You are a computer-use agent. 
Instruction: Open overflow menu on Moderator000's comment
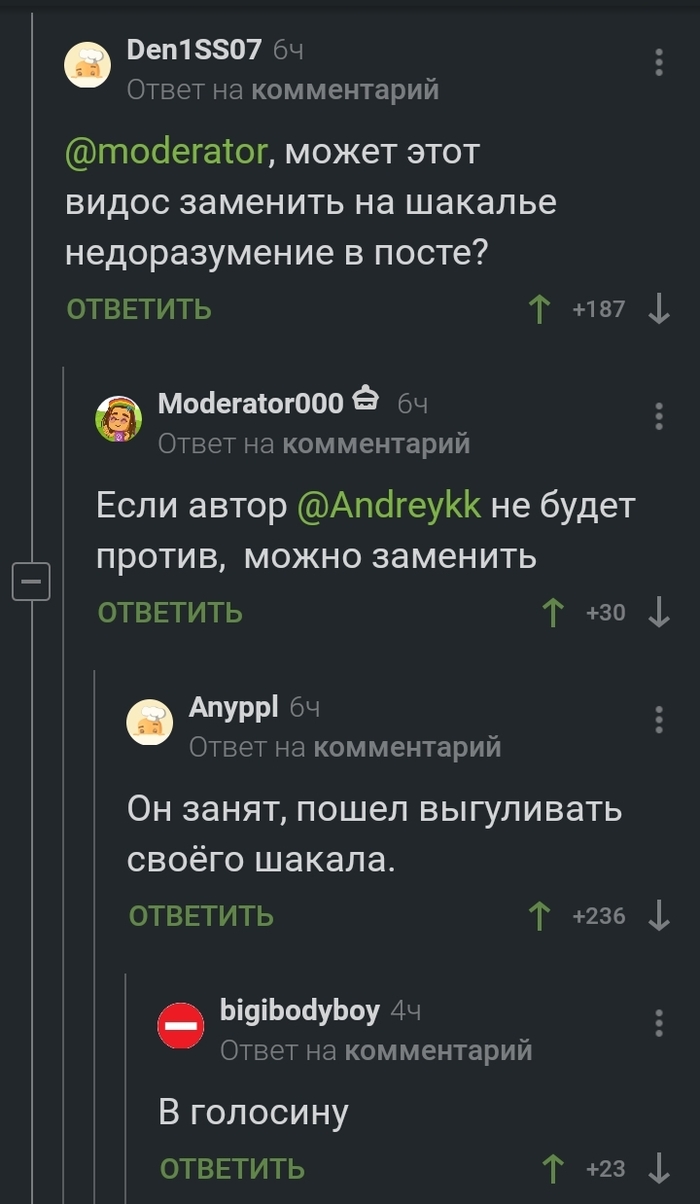click(x=659, y=416)
